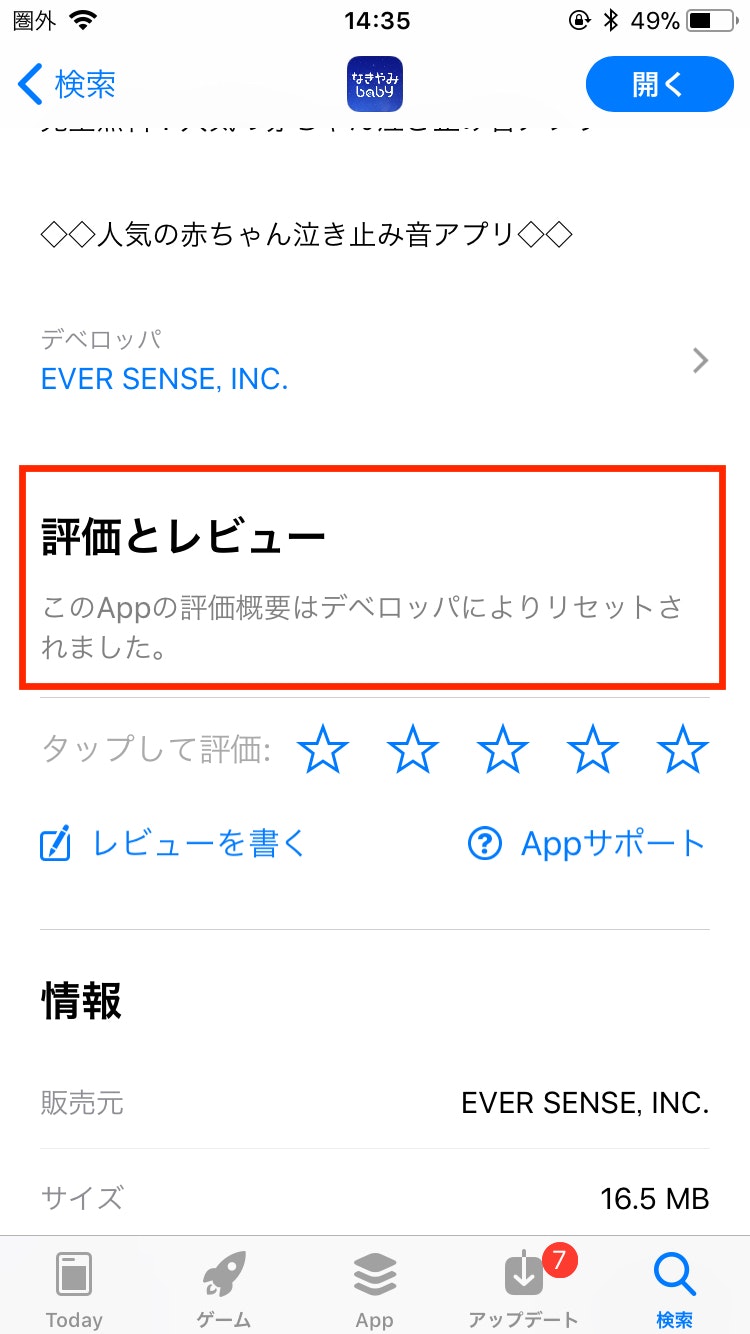
Task: Write a review via レビューを書く
Action: coord(172,845)
